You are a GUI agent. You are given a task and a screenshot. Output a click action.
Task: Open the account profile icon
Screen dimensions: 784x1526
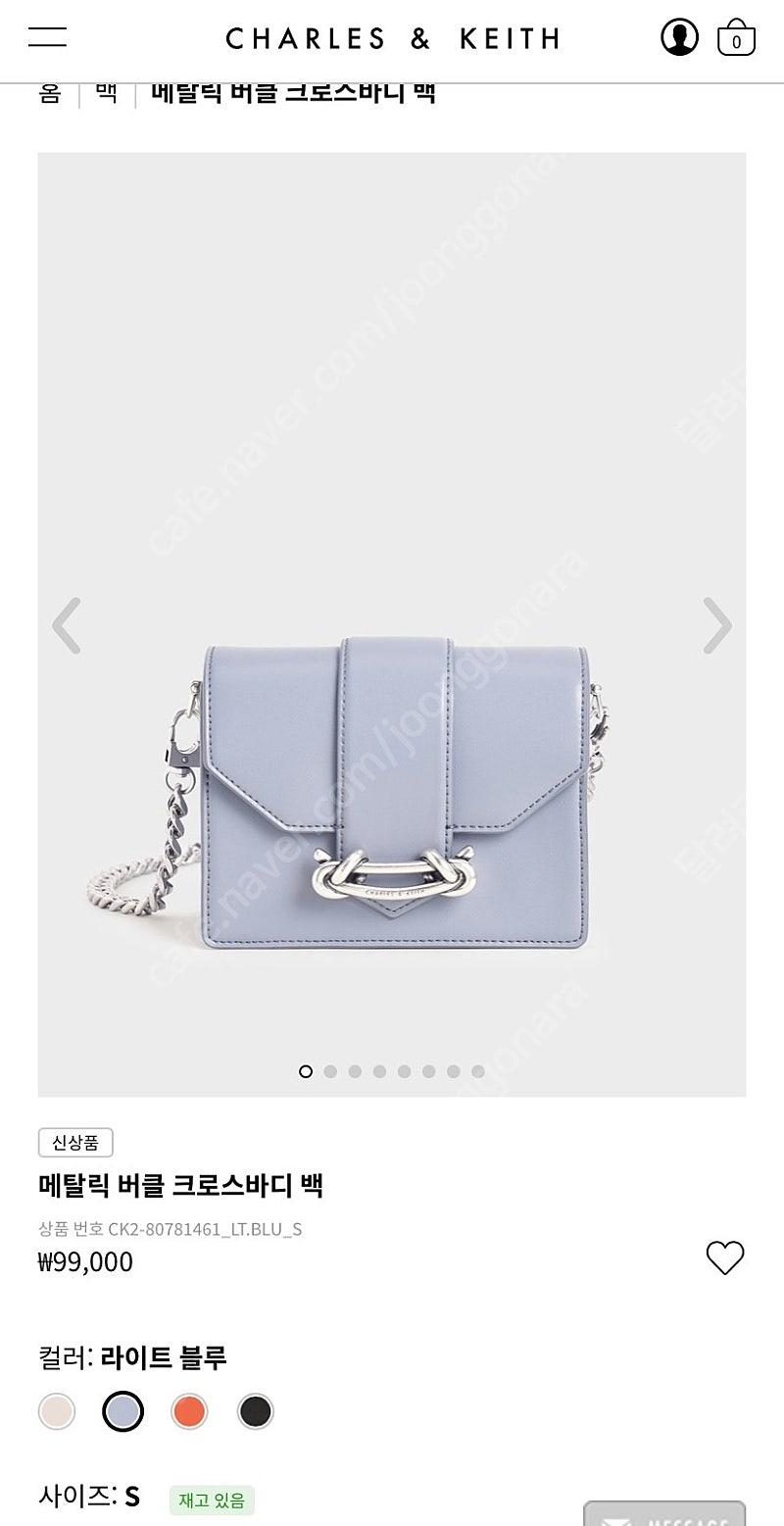coord(679,37)
